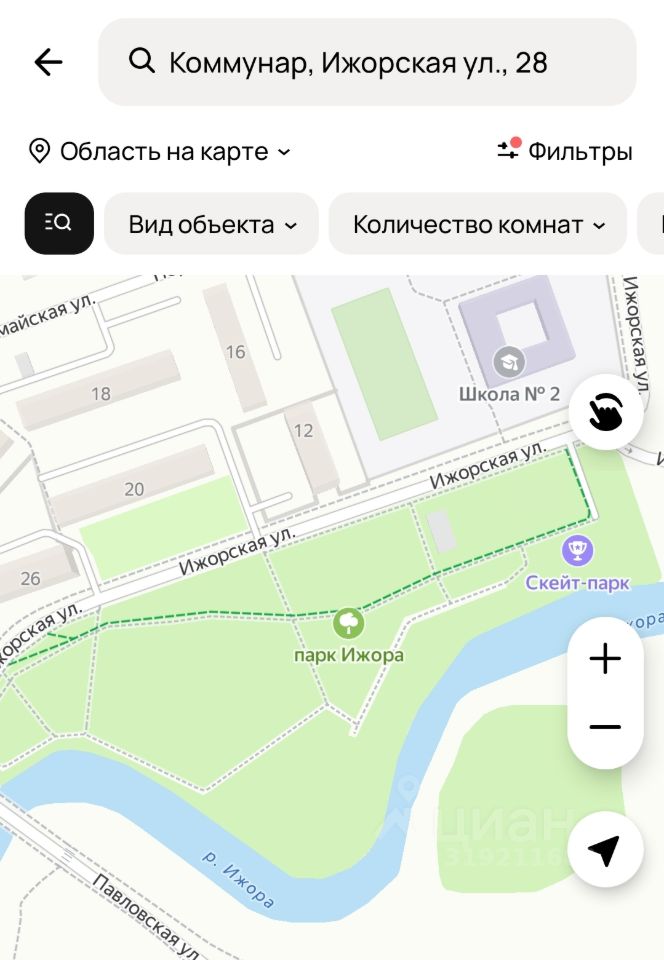Screen dimensions: 664x960
Task: Expand the Количество комнат chip
Action: (478, 224)
